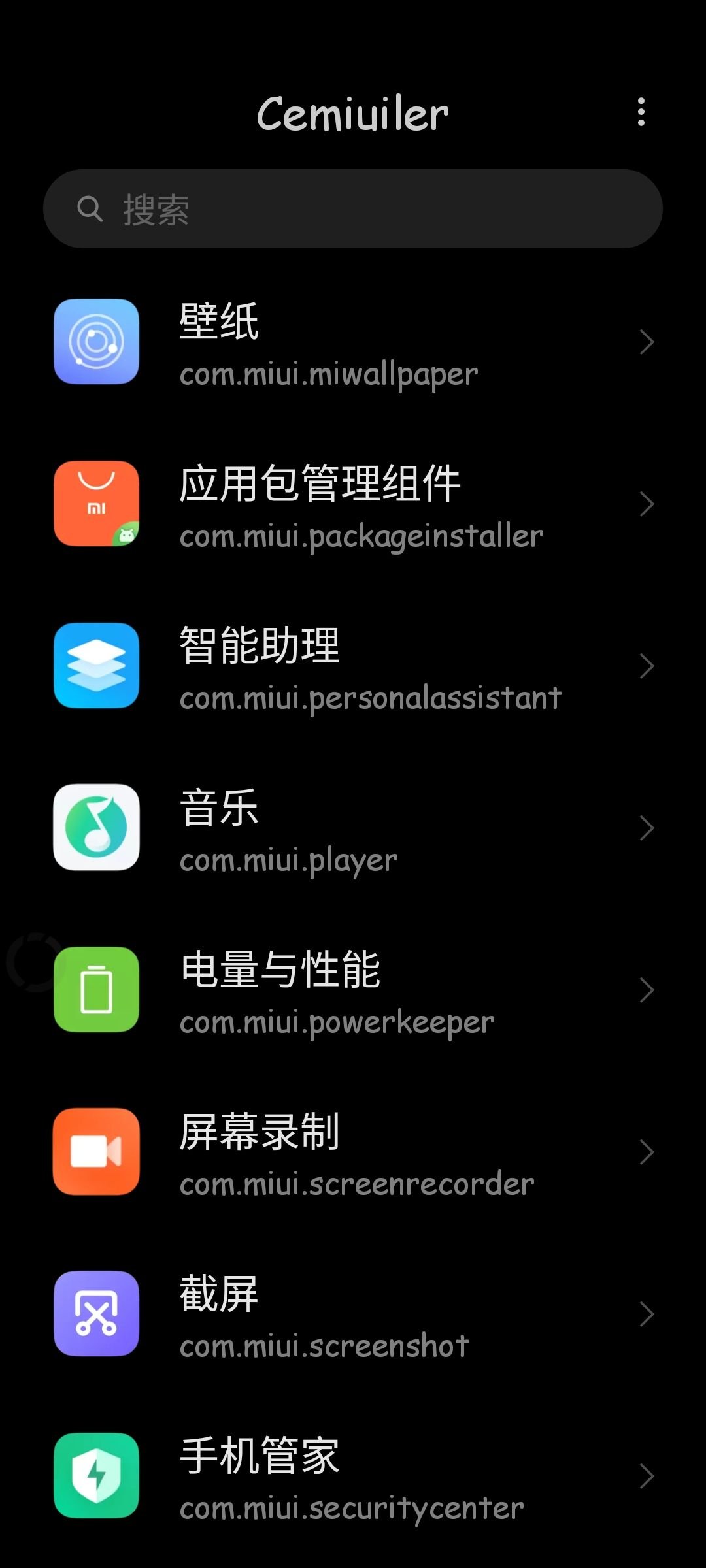The image size is (706, 1568).
Task: Open 手机管家 security center entry
Action: (x=353, y=1476)
